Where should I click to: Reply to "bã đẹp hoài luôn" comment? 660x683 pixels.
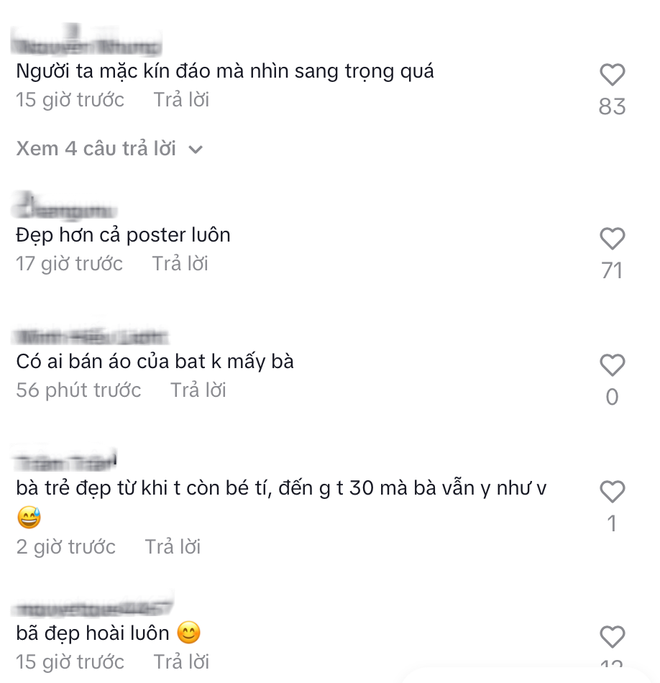point(181,662)
